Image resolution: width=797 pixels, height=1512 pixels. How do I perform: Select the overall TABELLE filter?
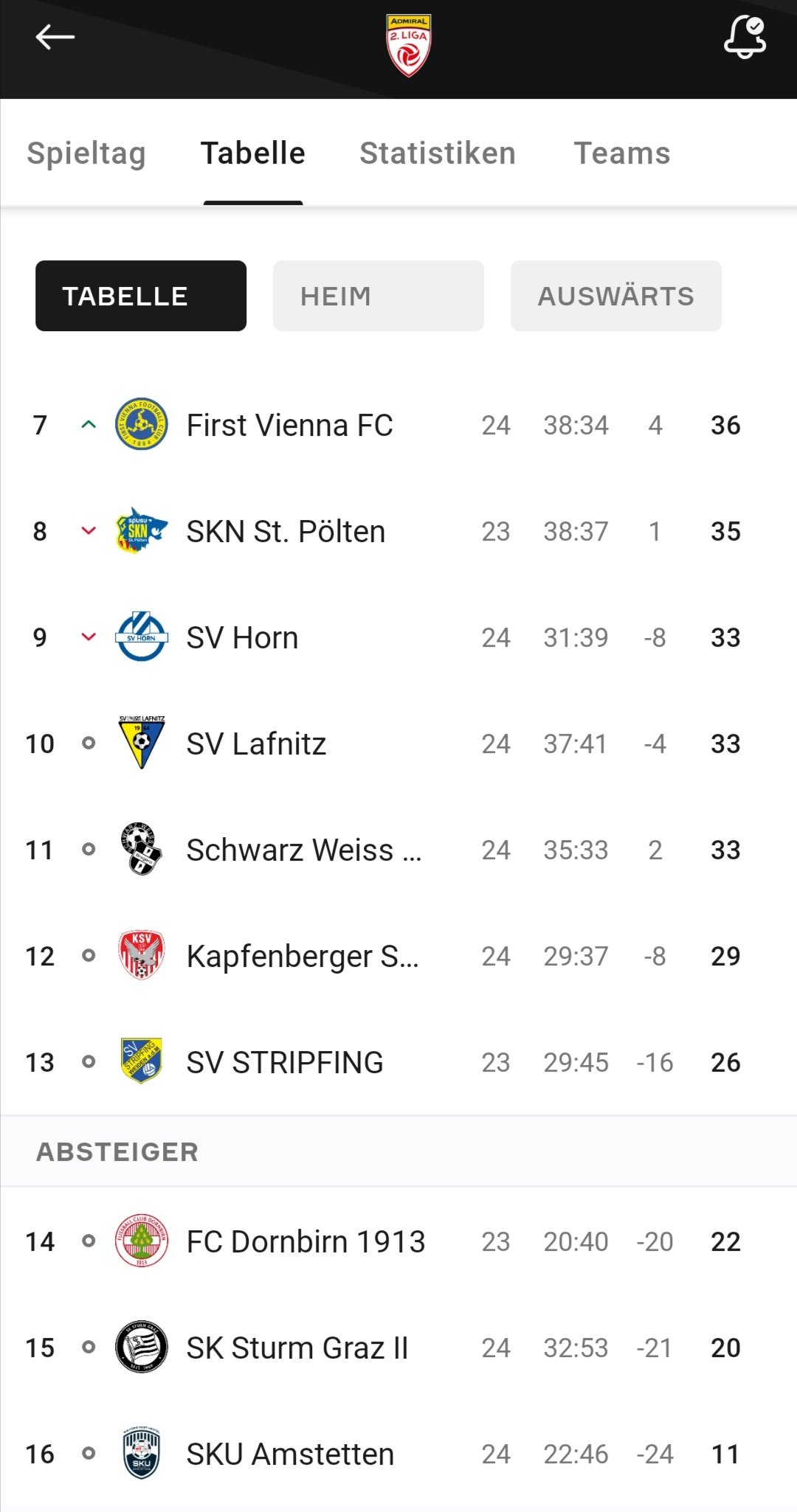[141, 296]
